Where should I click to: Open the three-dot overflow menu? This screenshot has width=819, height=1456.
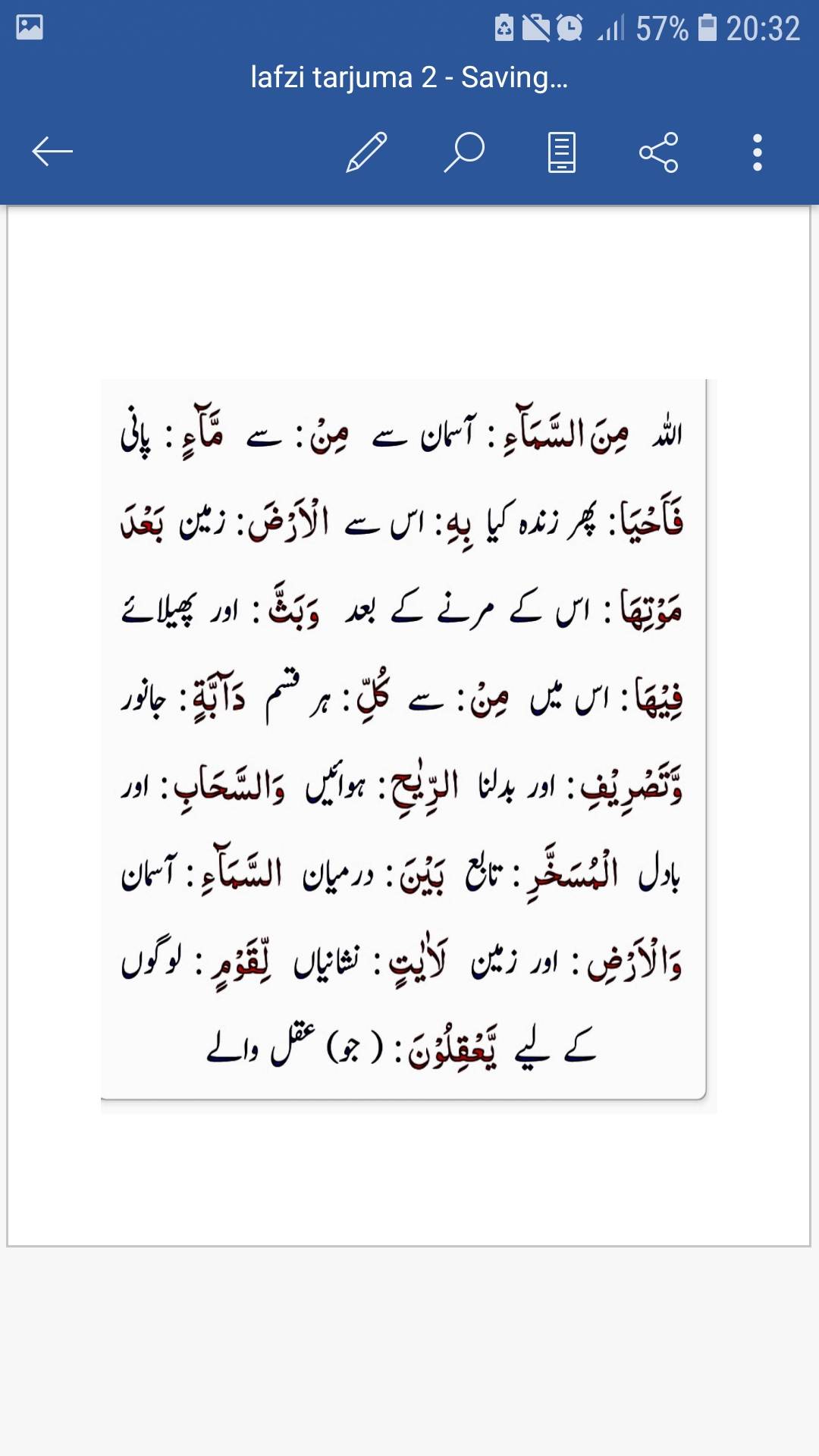click(x=757, y=152)
